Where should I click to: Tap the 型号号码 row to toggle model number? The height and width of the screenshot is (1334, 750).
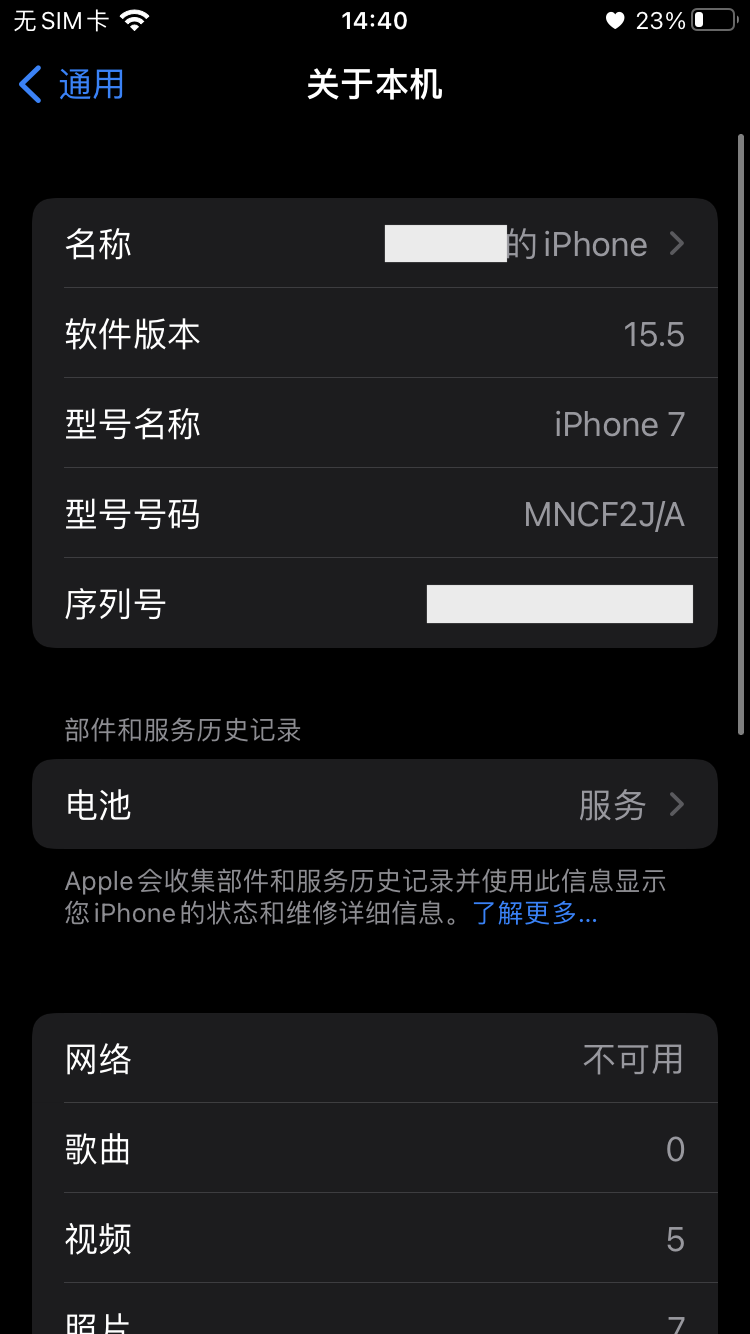[x=375, y=514]
